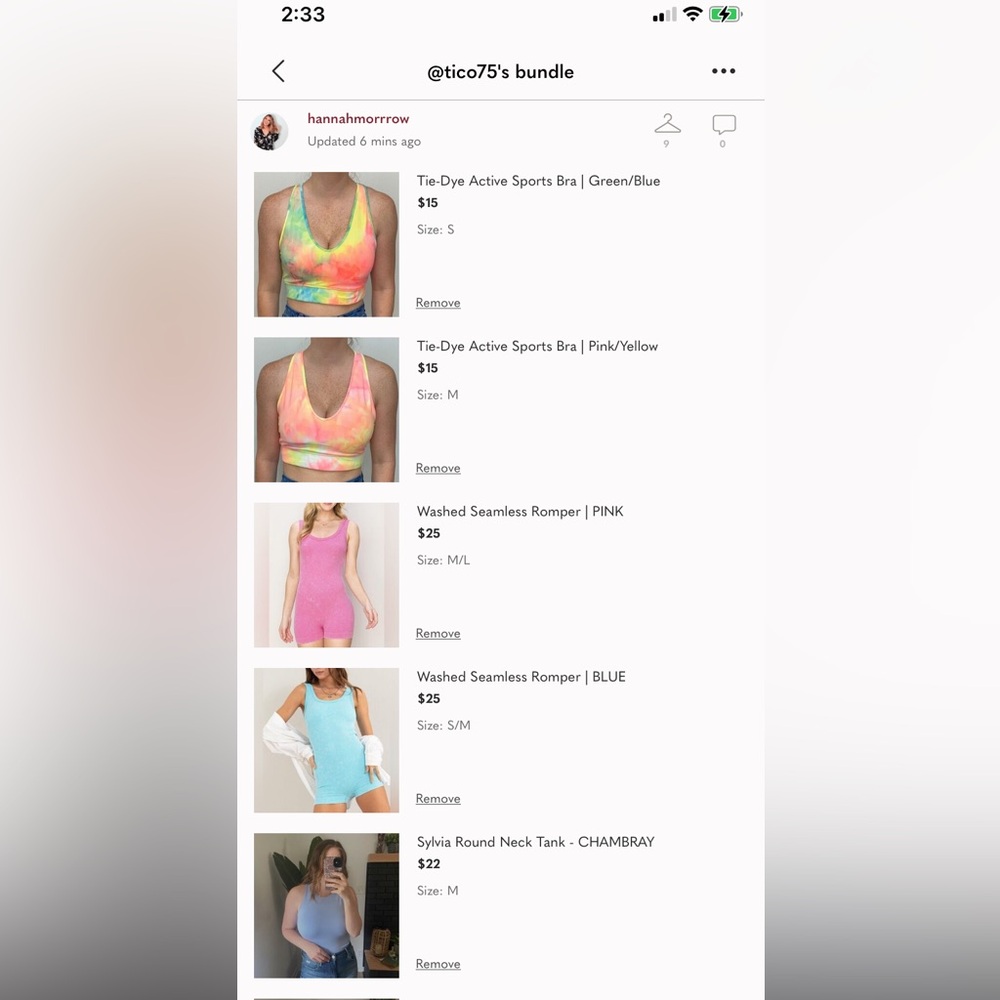This screenshot has width=1000, height=1000.
Task: Remove the BLUE Washed Seamless Romper
Action: coord(438,799)
